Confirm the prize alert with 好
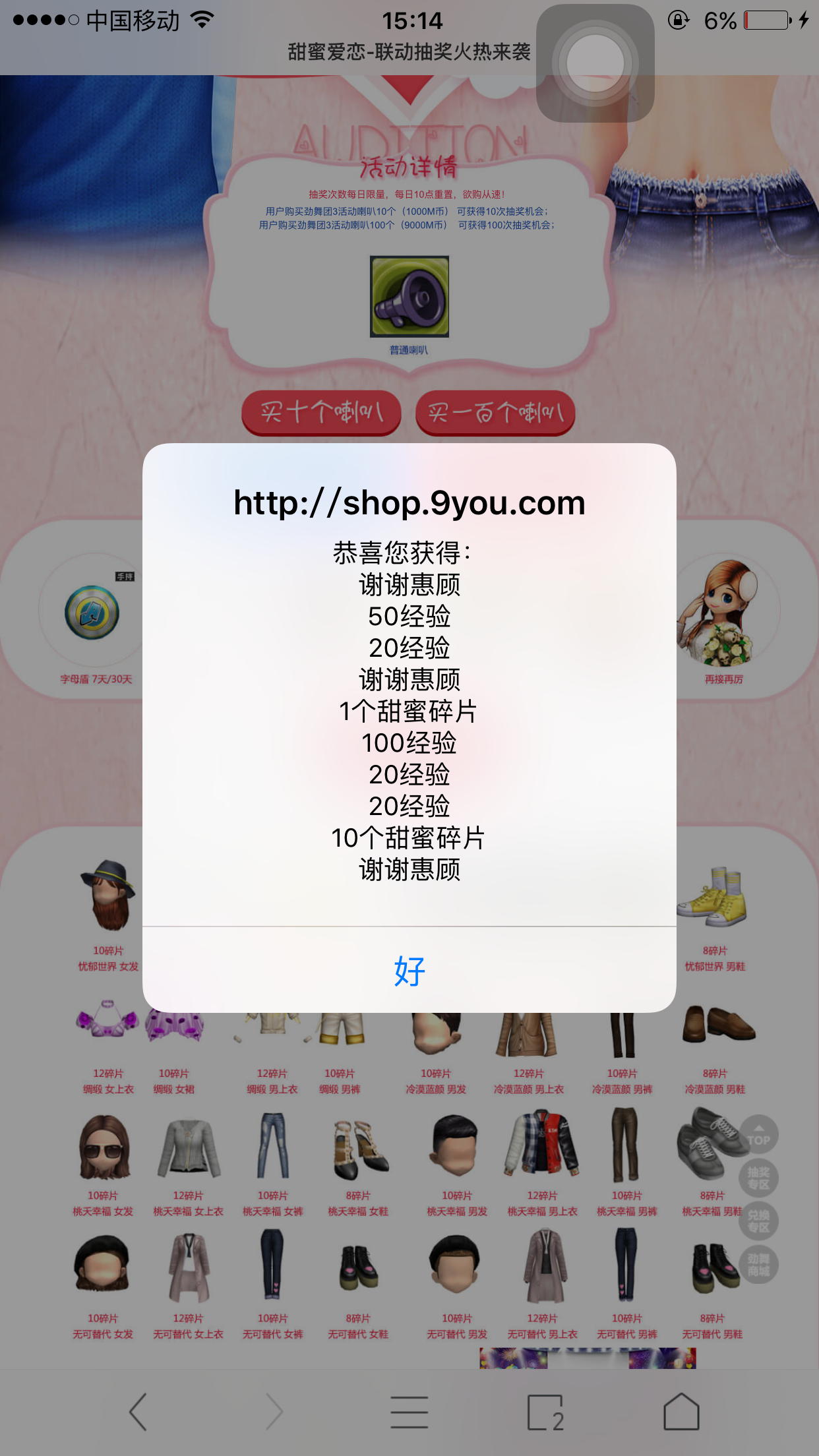Viewport: 819px width, 1456px height. [409, 971]
